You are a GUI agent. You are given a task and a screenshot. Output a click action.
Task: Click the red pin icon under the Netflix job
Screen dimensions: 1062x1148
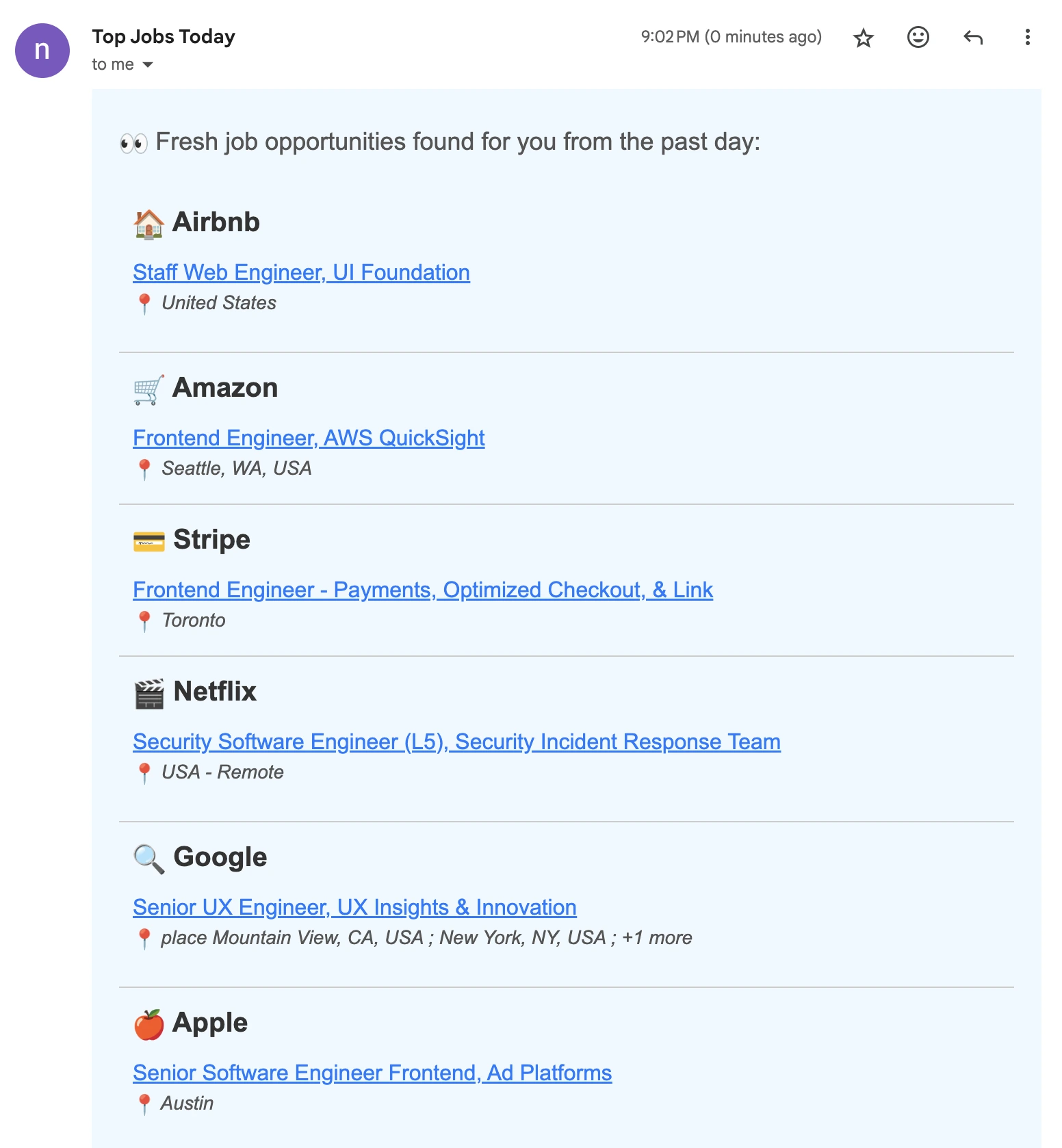145,772
